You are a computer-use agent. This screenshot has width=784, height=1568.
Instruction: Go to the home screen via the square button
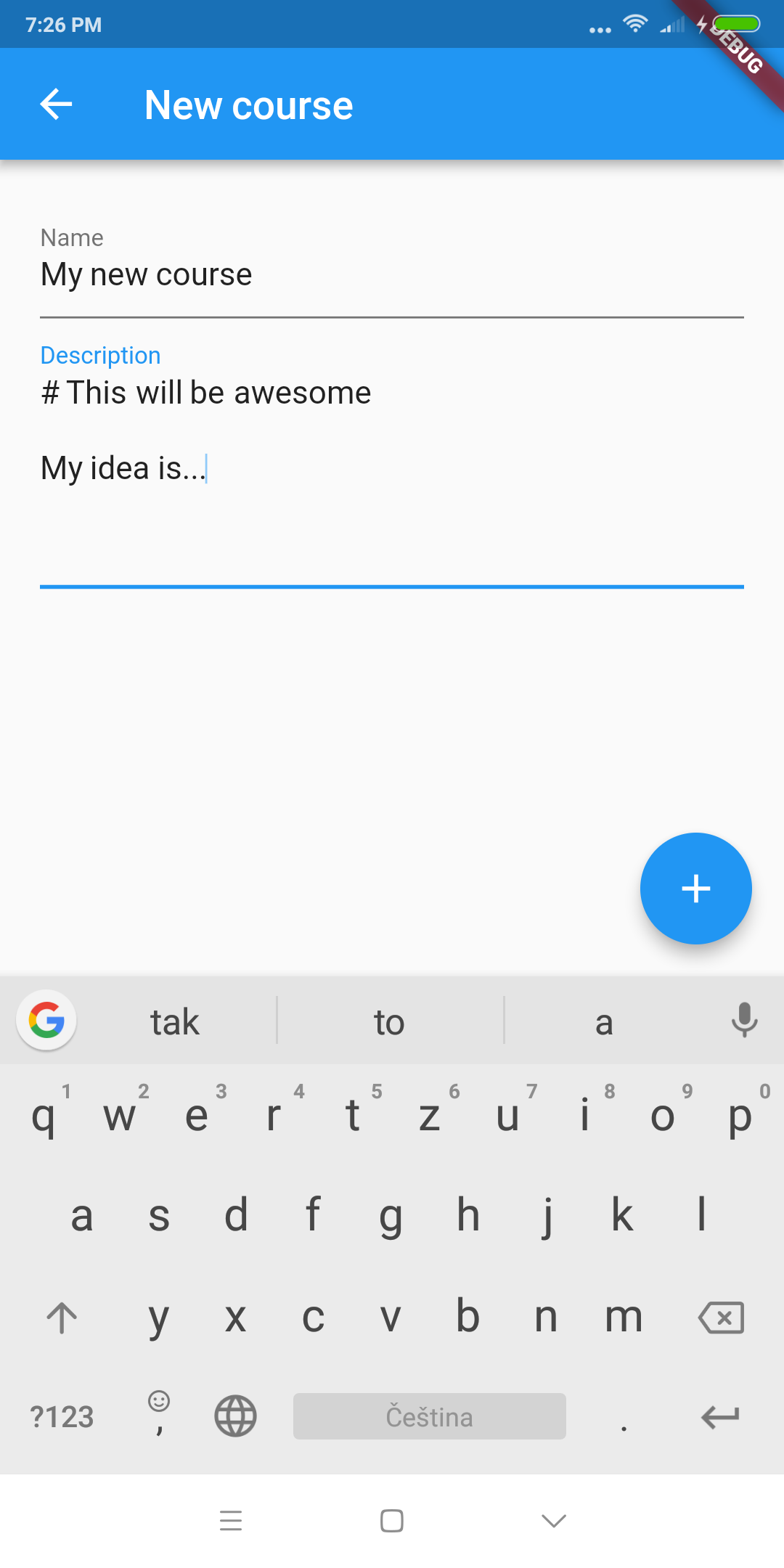392,1520
